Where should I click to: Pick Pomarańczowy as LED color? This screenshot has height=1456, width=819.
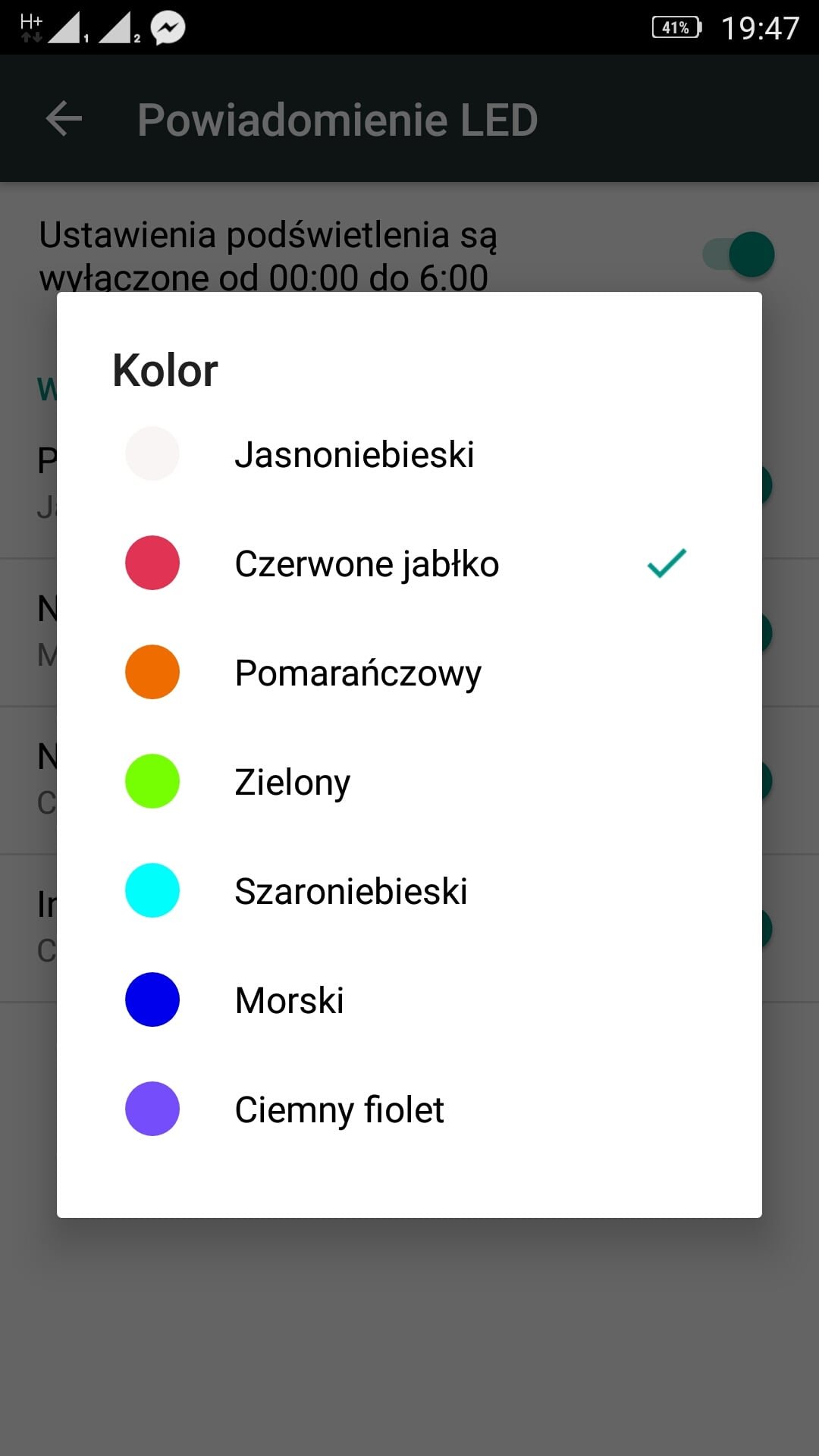[409, 673]
